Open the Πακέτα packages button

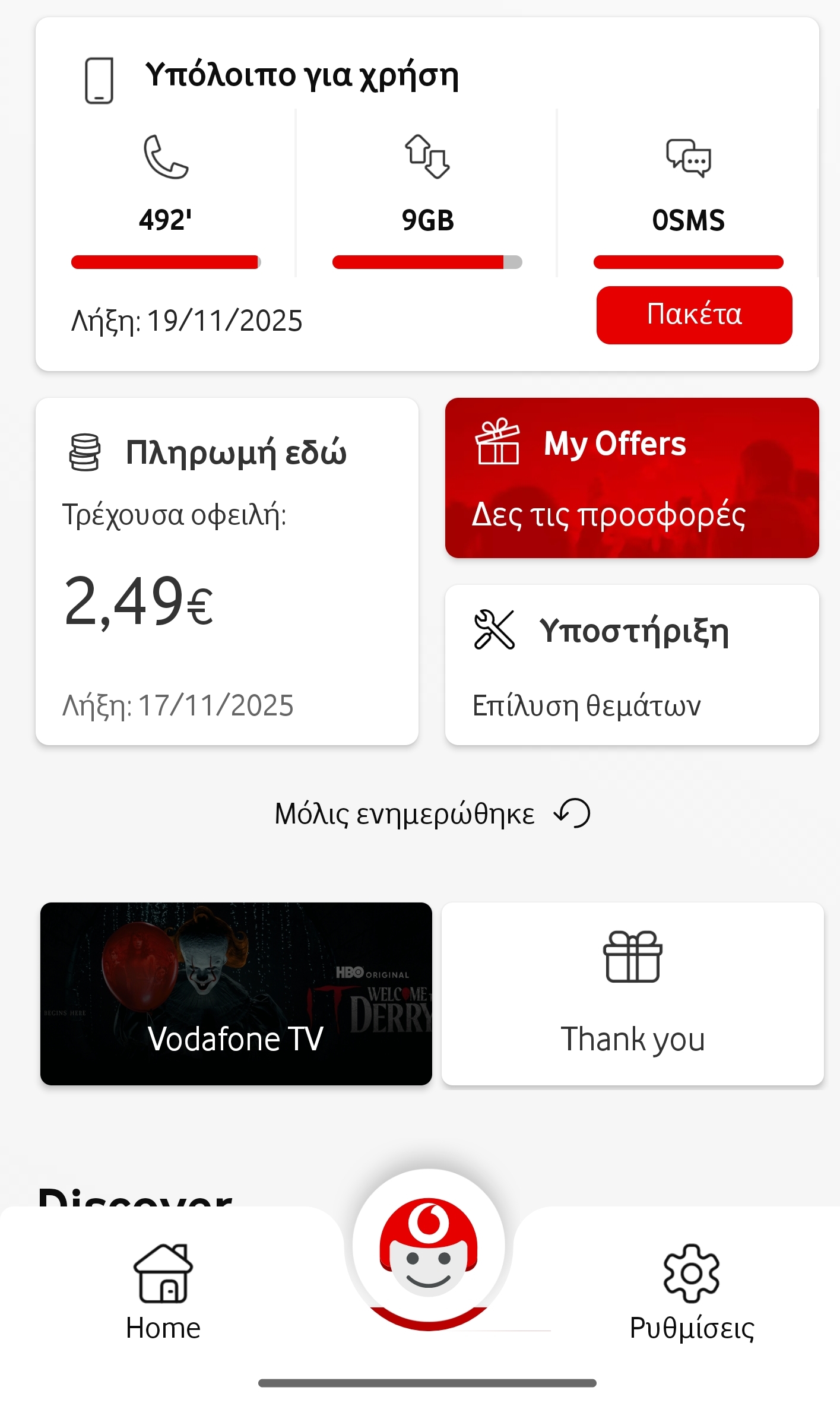click(x=694, y=315)
